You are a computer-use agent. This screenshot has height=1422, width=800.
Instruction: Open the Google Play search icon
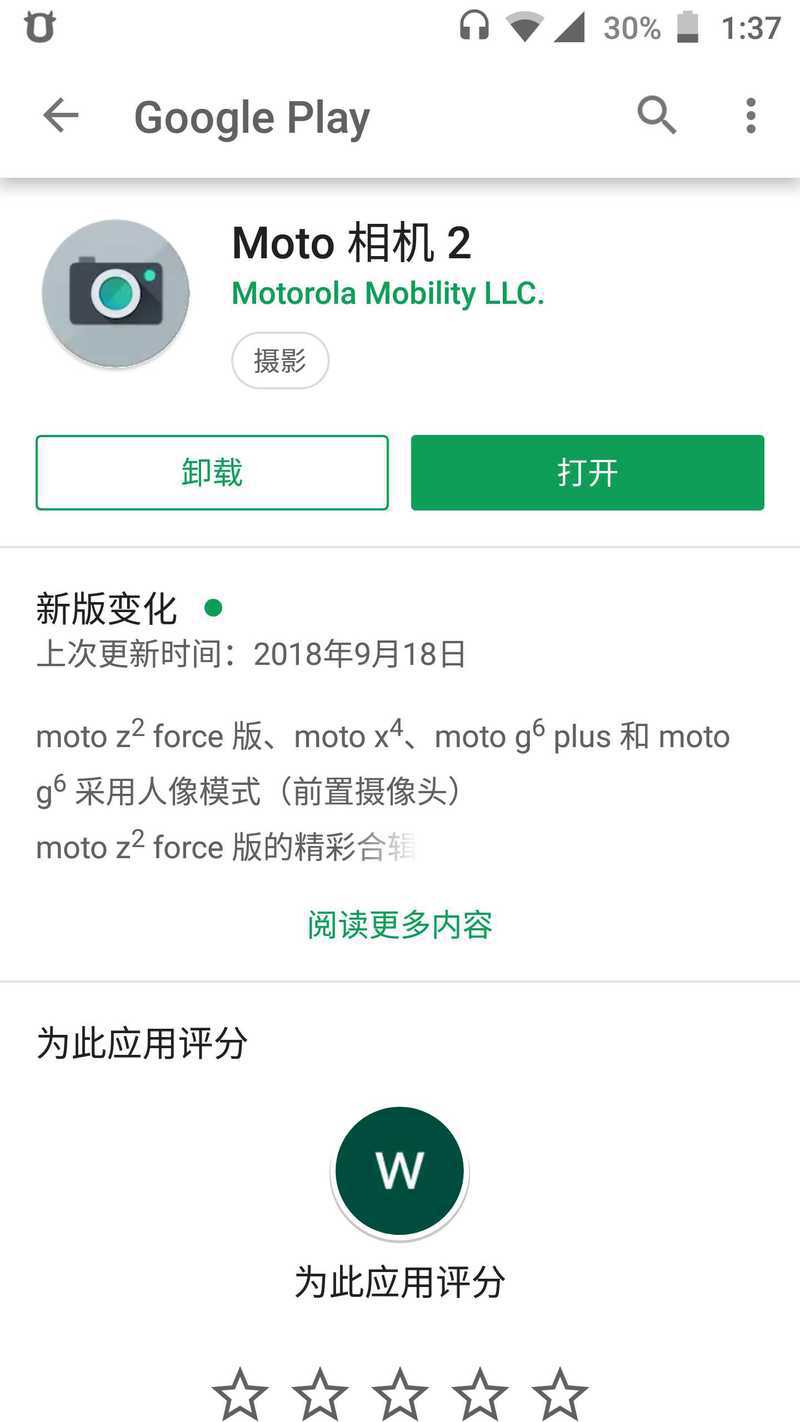tap(657, 117)
